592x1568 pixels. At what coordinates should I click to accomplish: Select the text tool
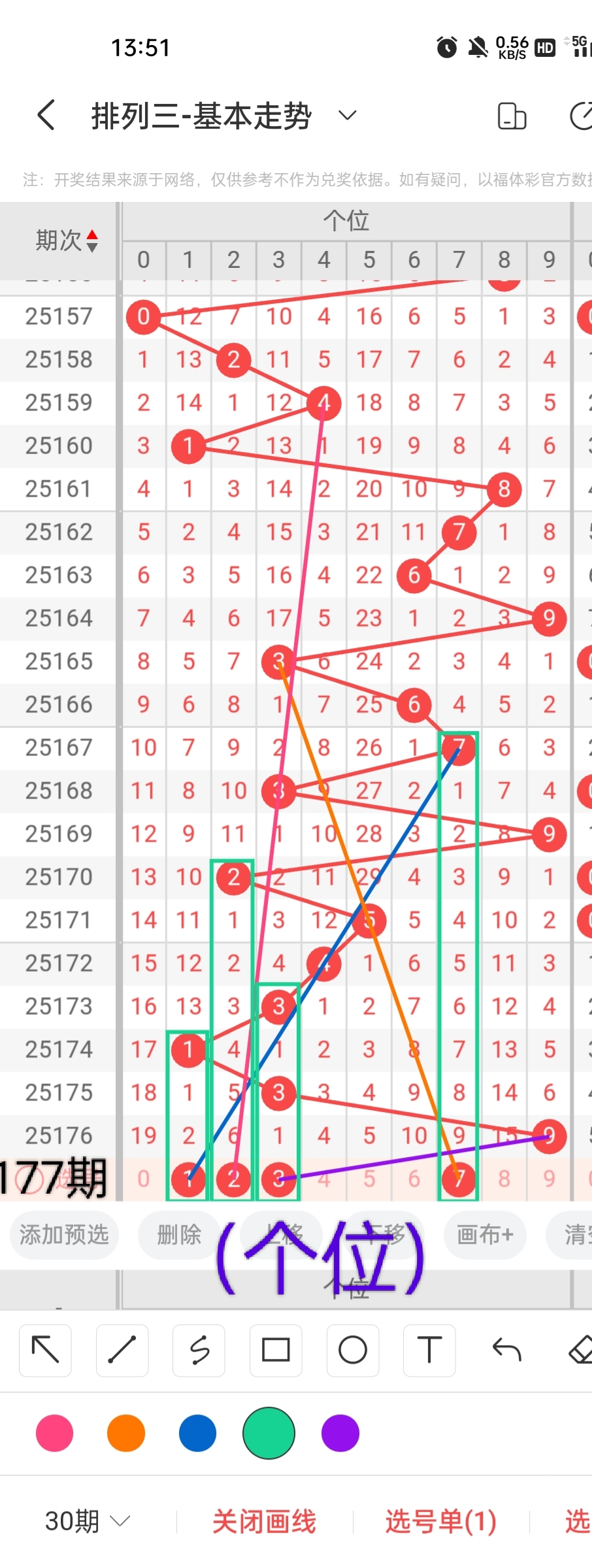[429, 1350]
